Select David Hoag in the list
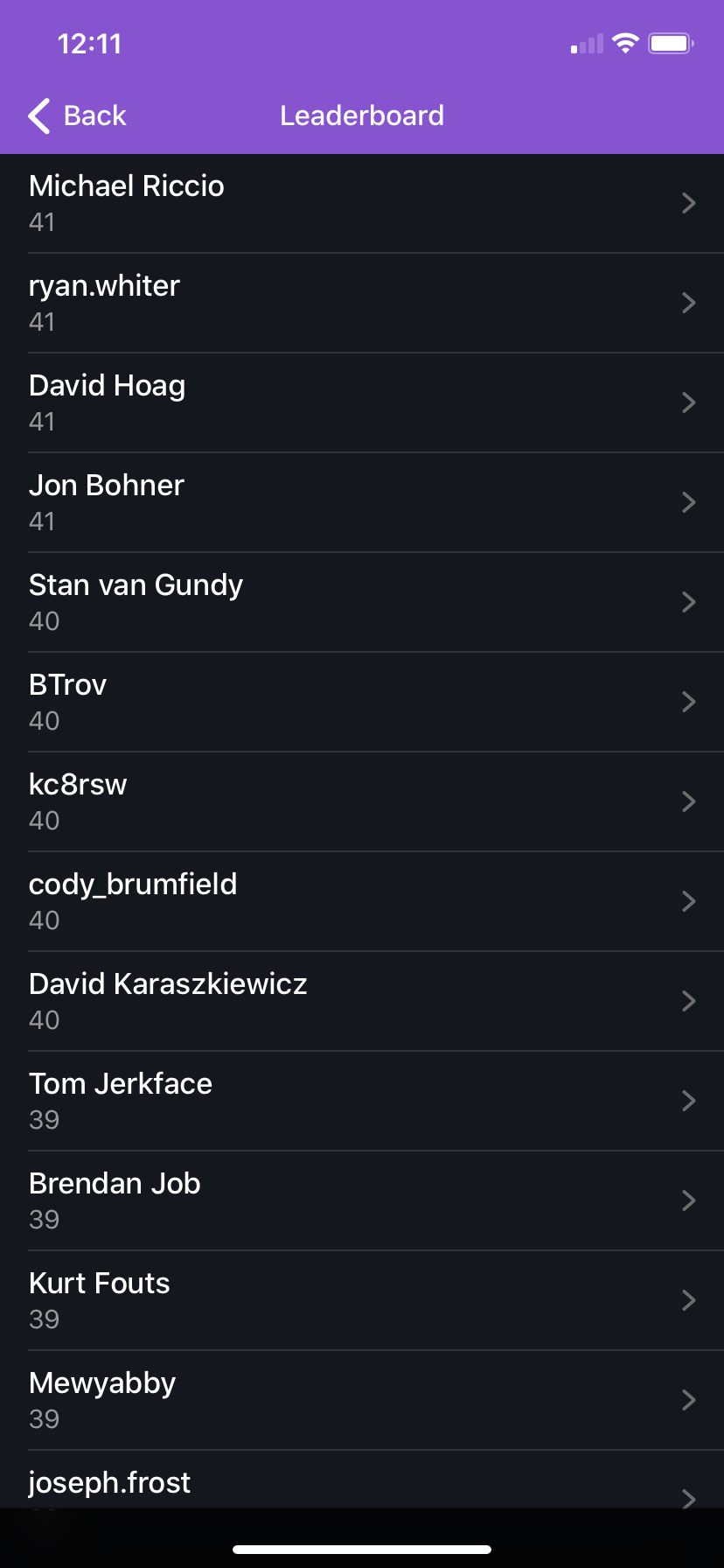Screen dimensions: 724x1568 362,403
